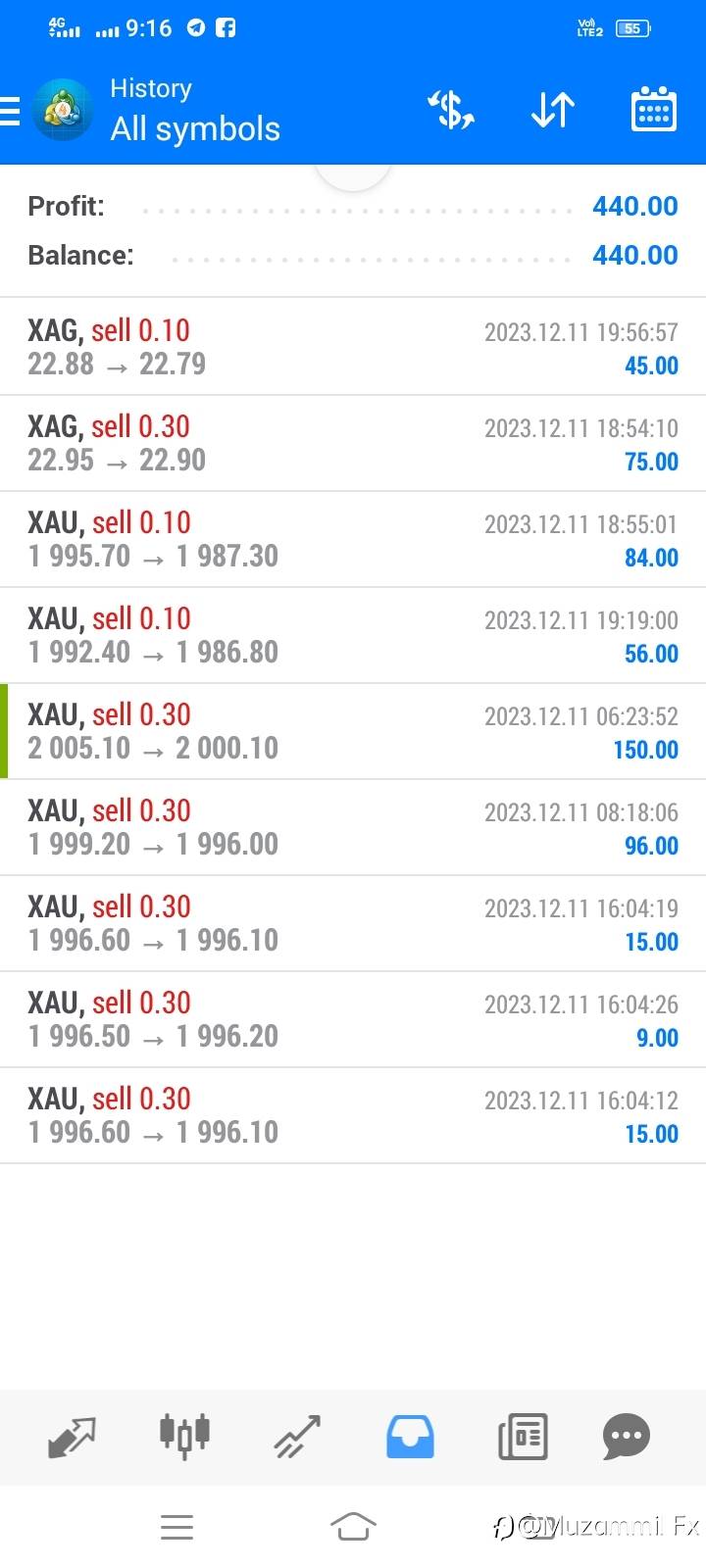Open the Chat messages tab
Viewport: 706px width, 1568px height.
(x=627, y=1437)
